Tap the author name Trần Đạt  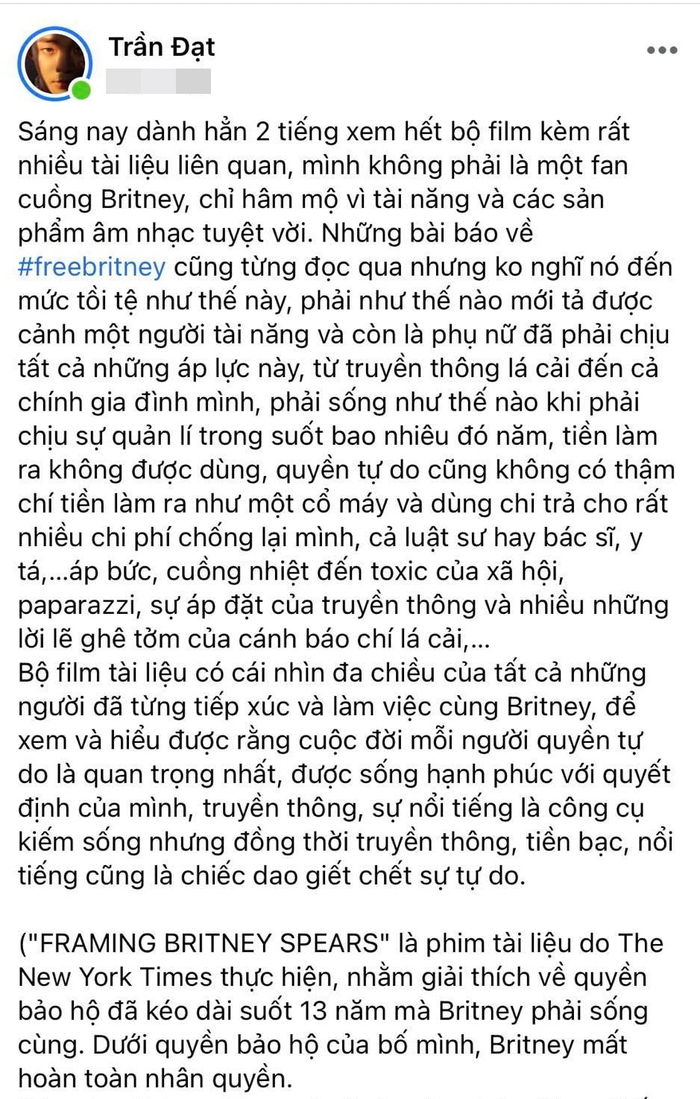[160, 46]
